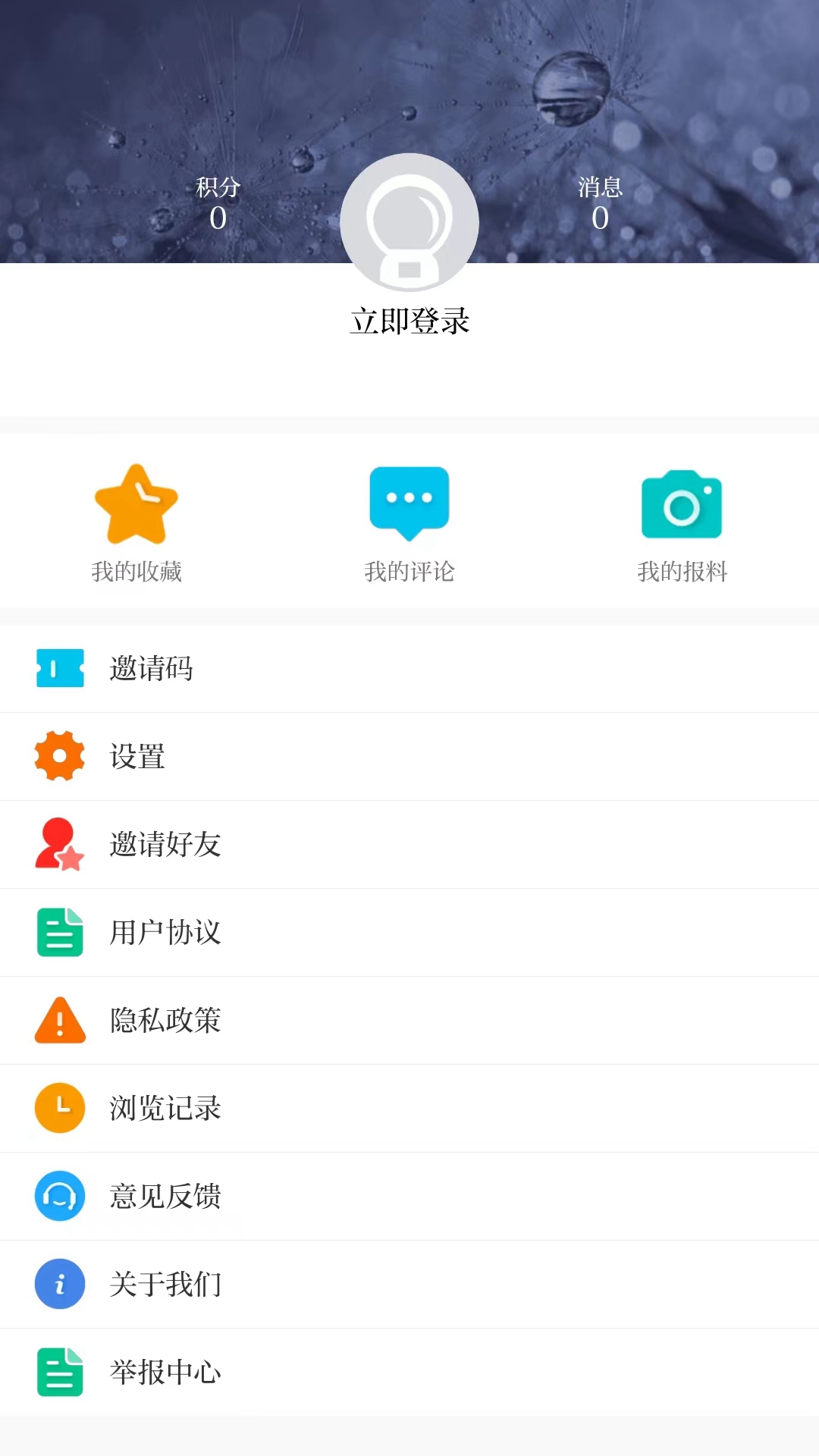The image size is (819, 1456).
Task: Click the orange 隐私政策 warning icon
Action: point(60,1020)
